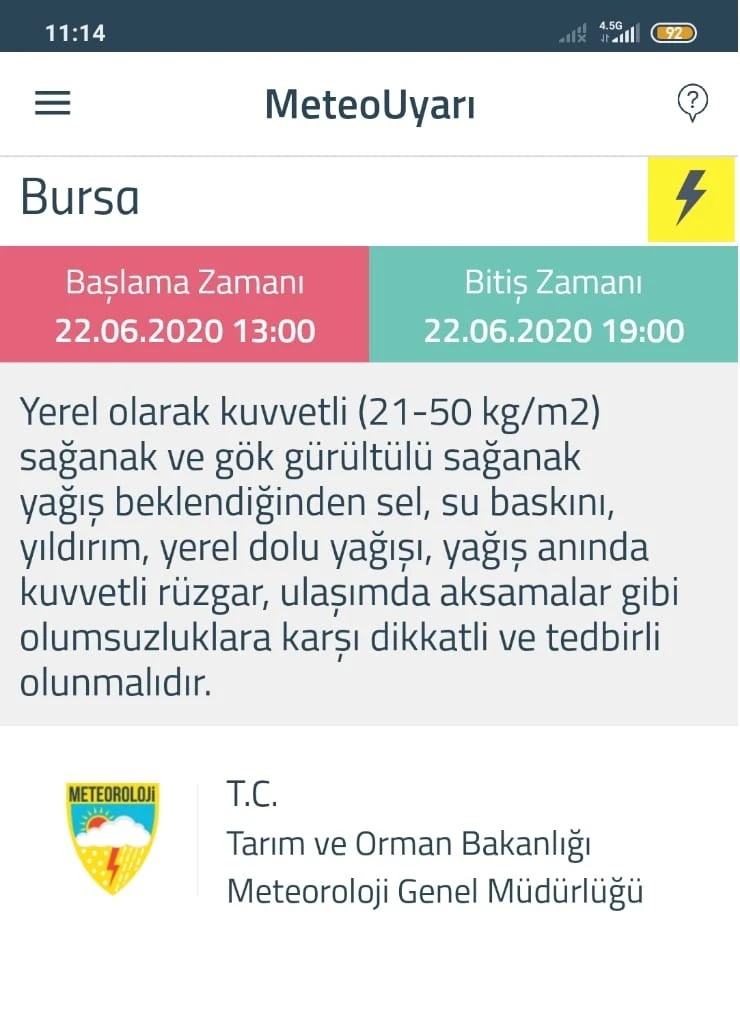Screen dimensions: 740x1024
Task: Open the hamburger navigation menu
Action: pyautogui.click(x=53, y=104)
